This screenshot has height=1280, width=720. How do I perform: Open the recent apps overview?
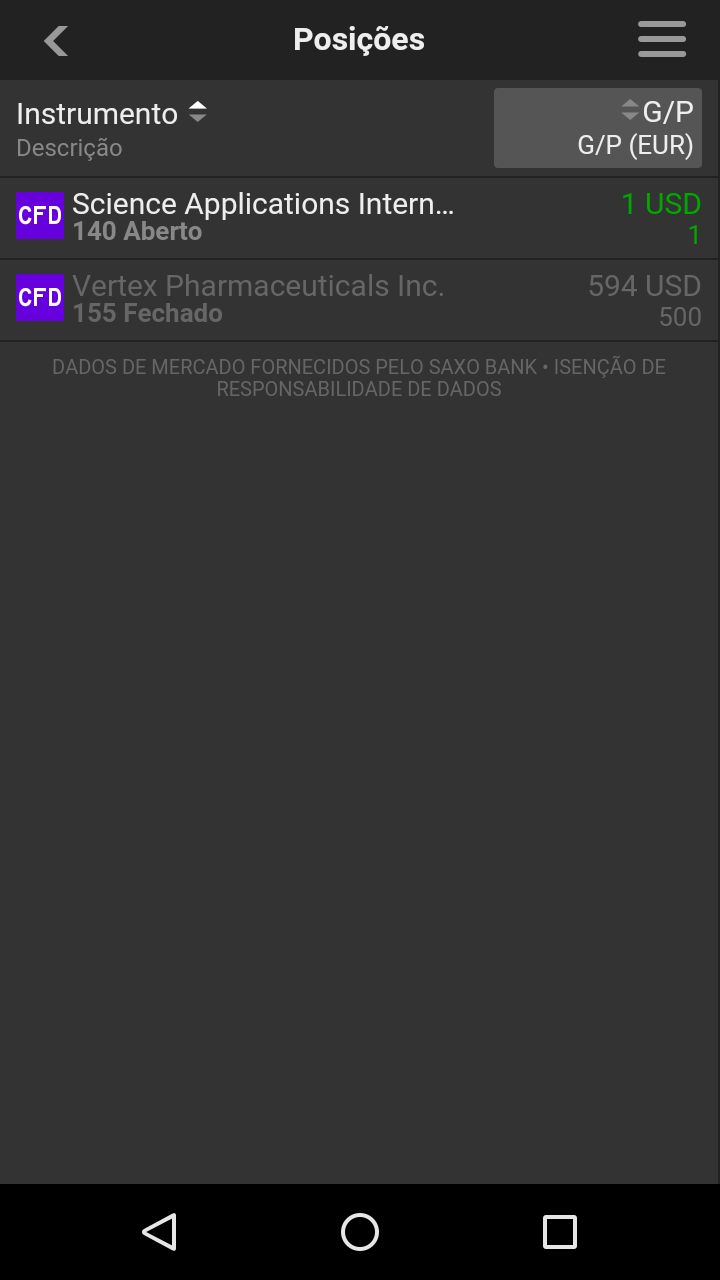point(559,1232)
